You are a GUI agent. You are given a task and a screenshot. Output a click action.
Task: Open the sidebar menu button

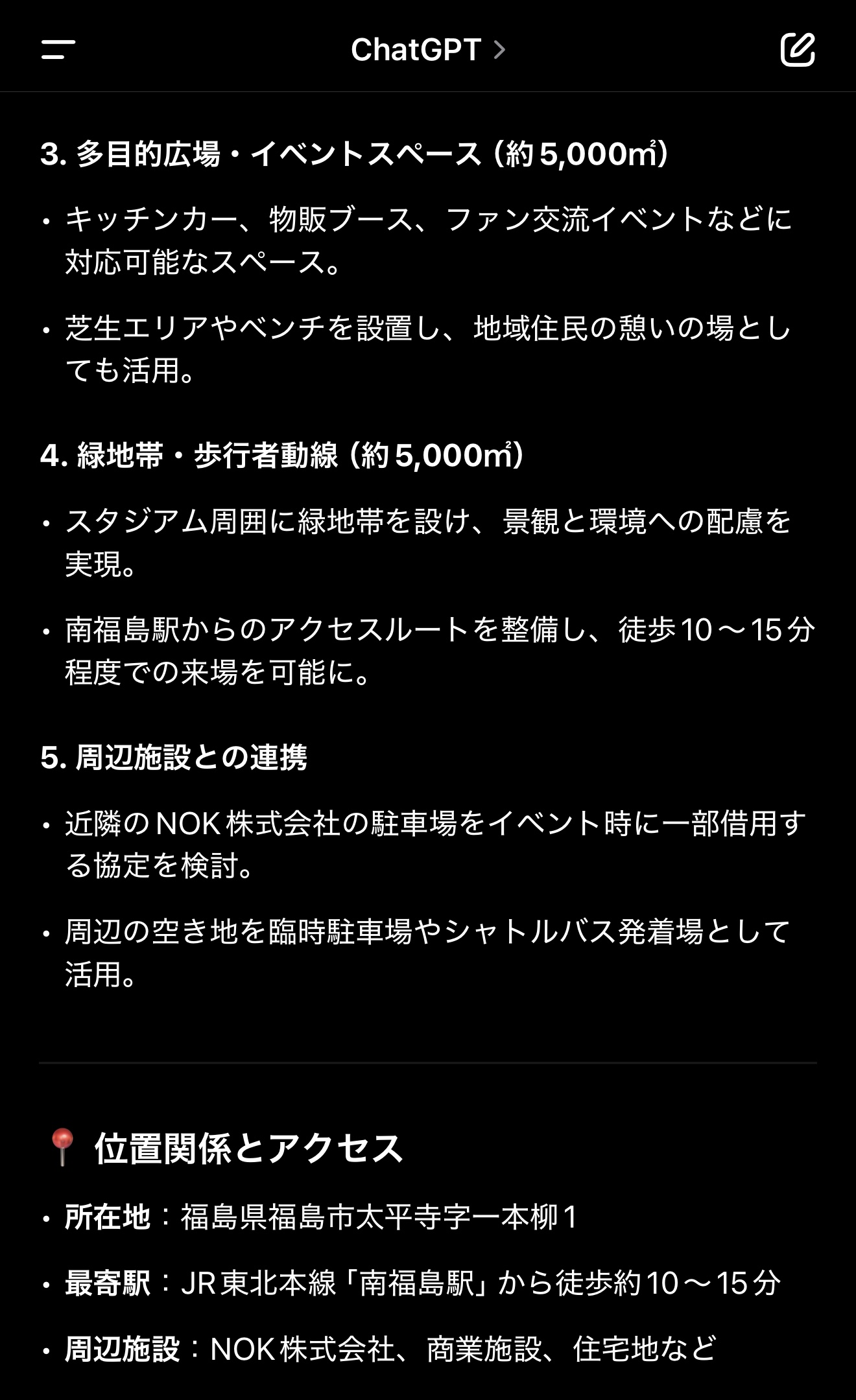click(x=58, y=49)
